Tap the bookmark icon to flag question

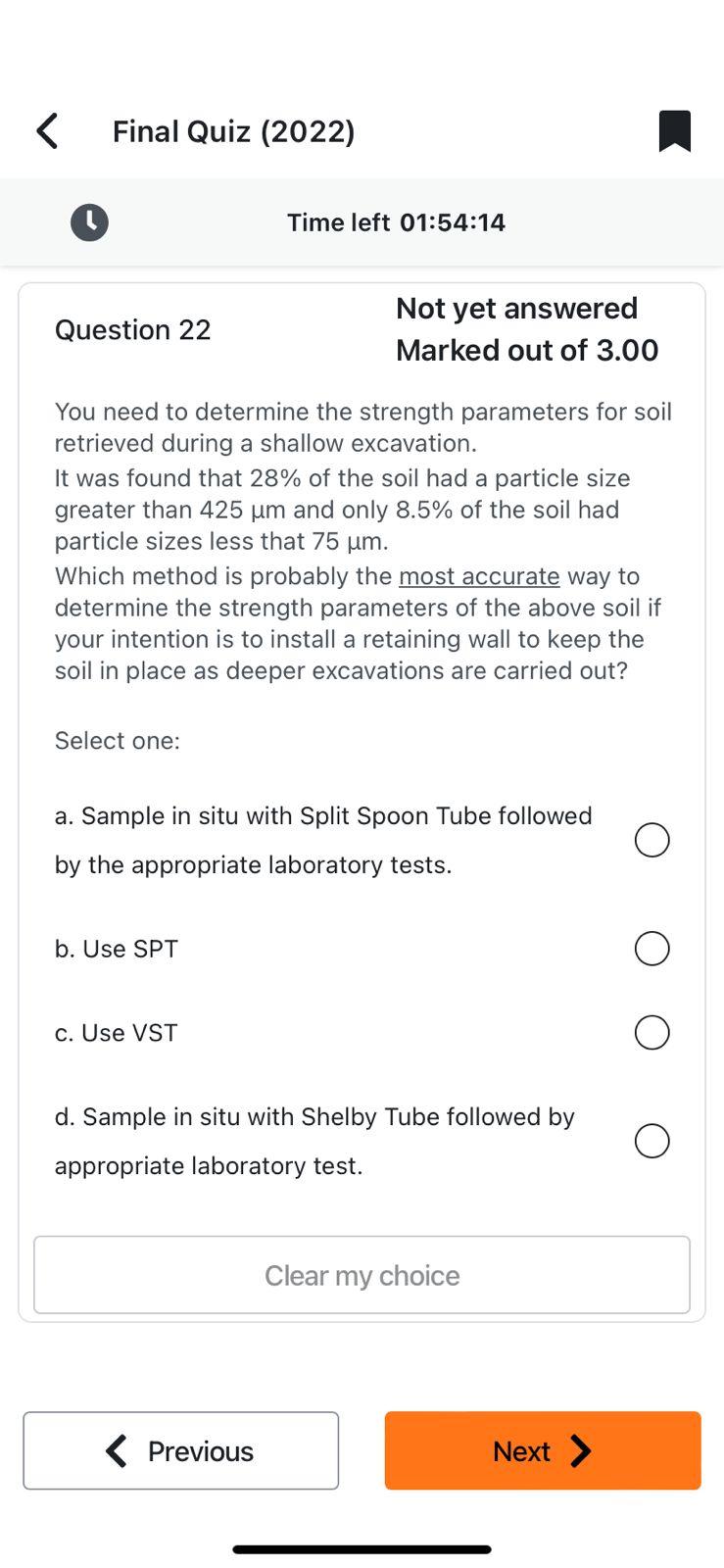tap(675, 131)
